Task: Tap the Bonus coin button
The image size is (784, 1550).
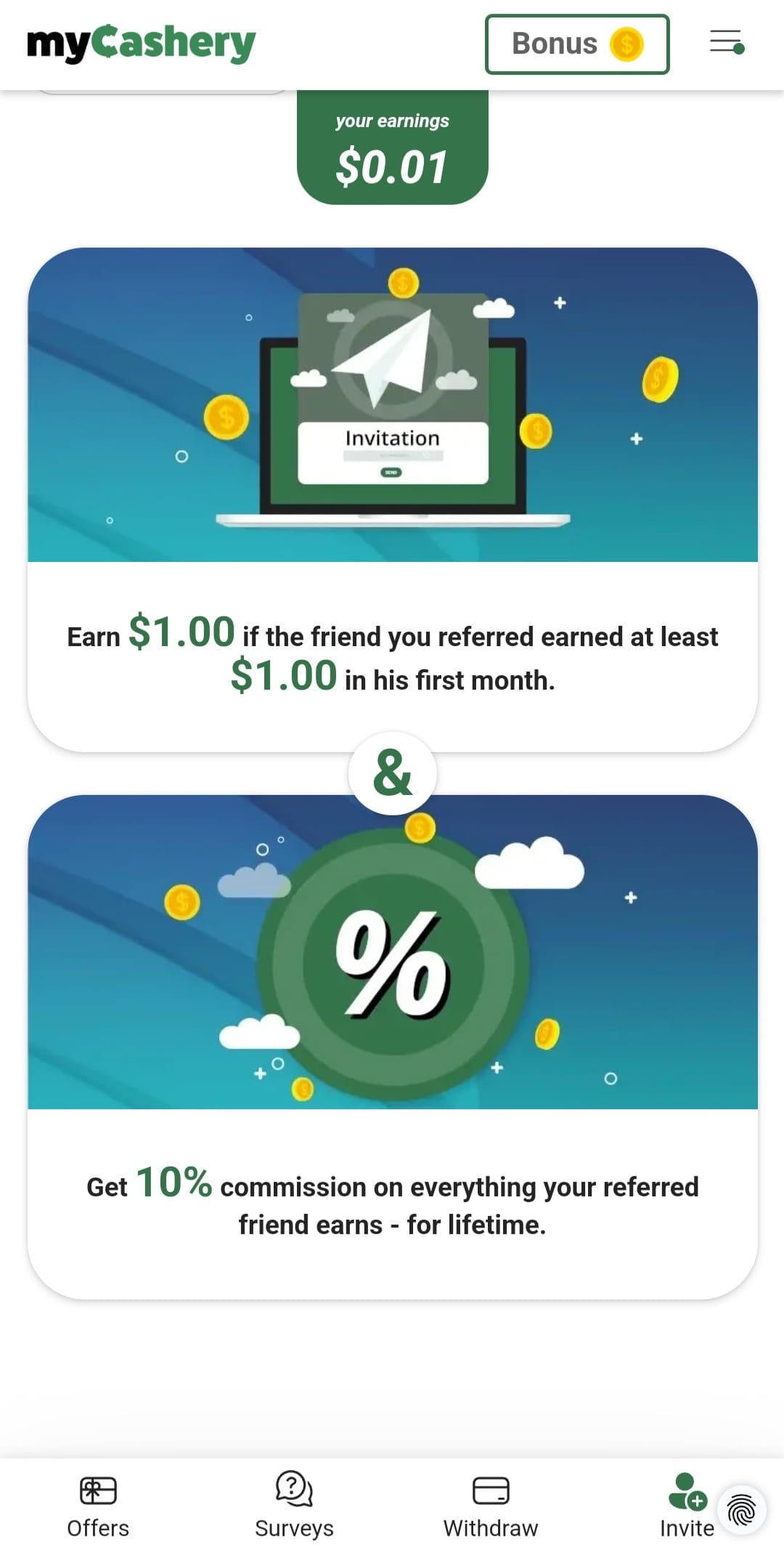Action: point(577,44)
